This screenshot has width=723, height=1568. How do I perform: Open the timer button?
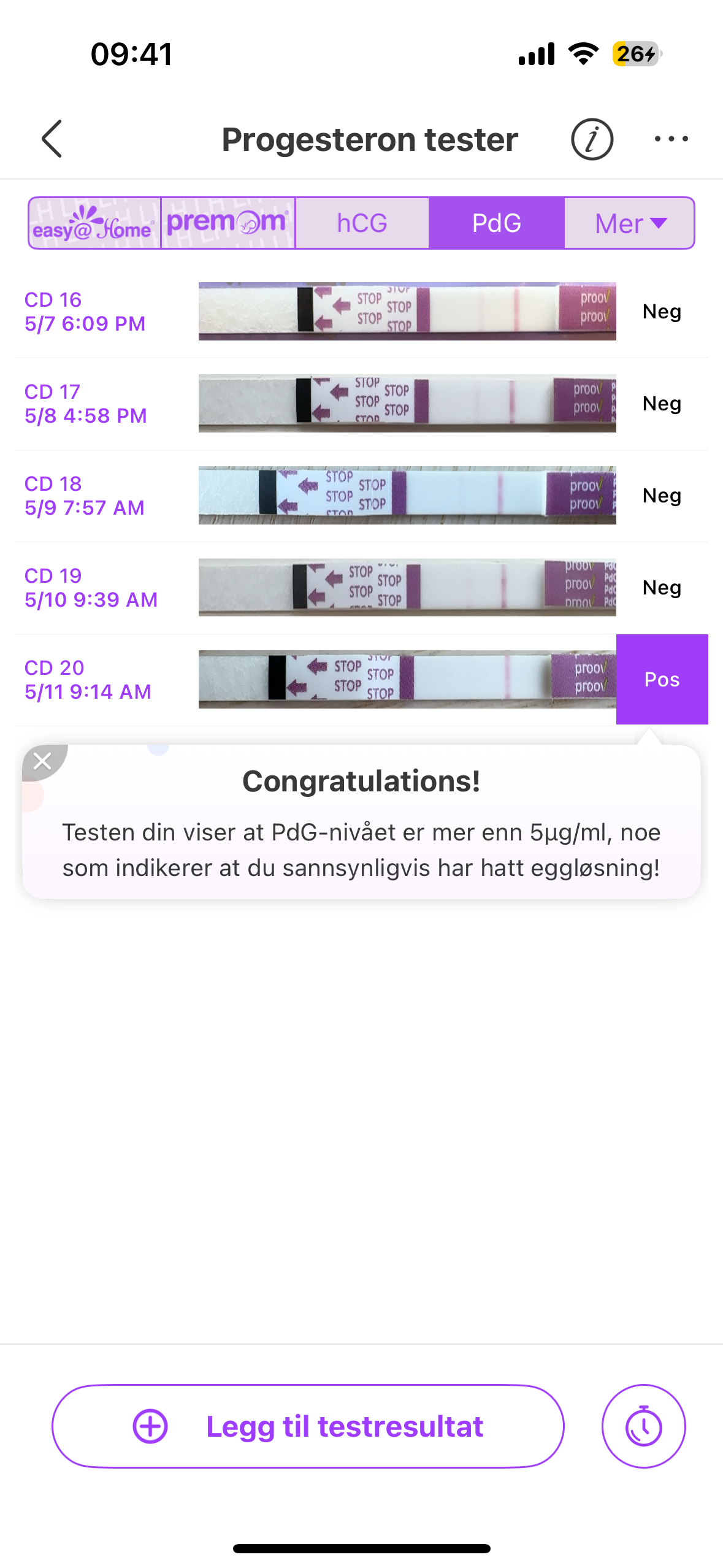point(643,1426)
